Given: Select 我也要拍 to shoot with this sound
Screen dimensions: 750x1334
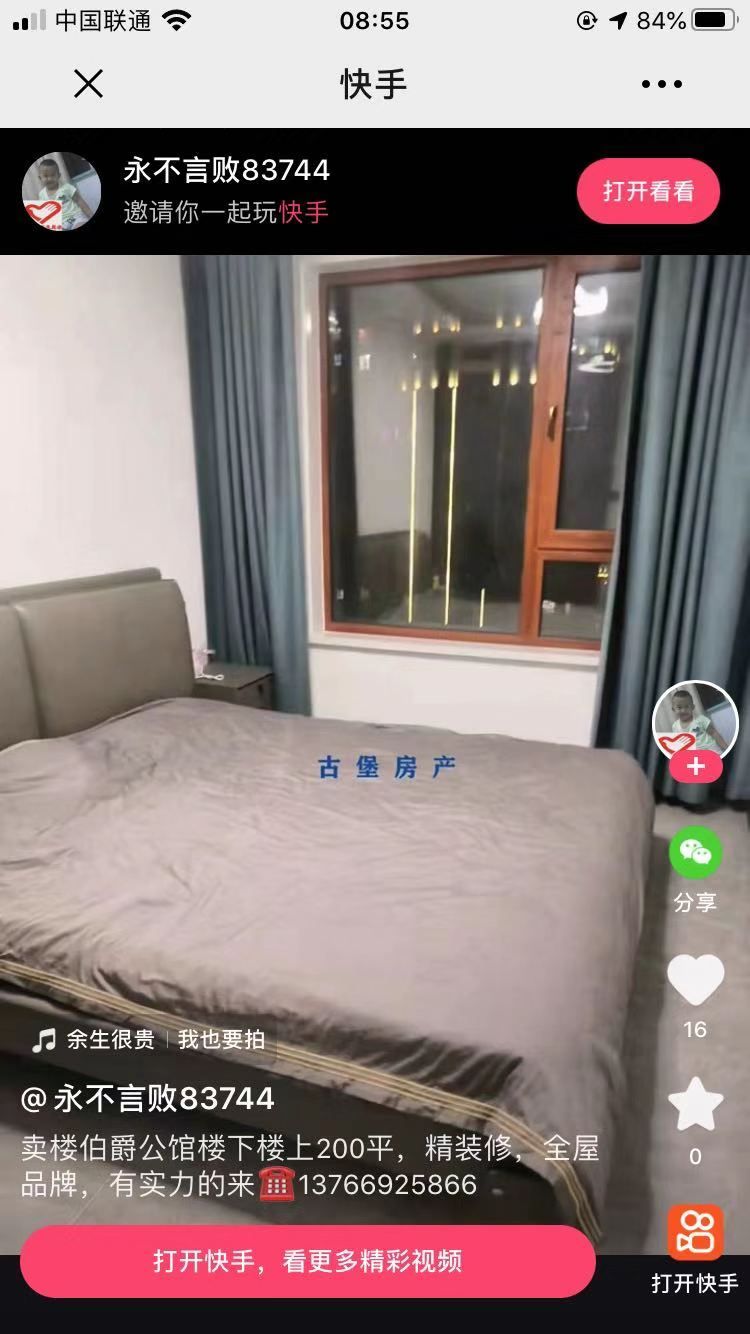Looking at the screenshot, I should point(221,1040).
